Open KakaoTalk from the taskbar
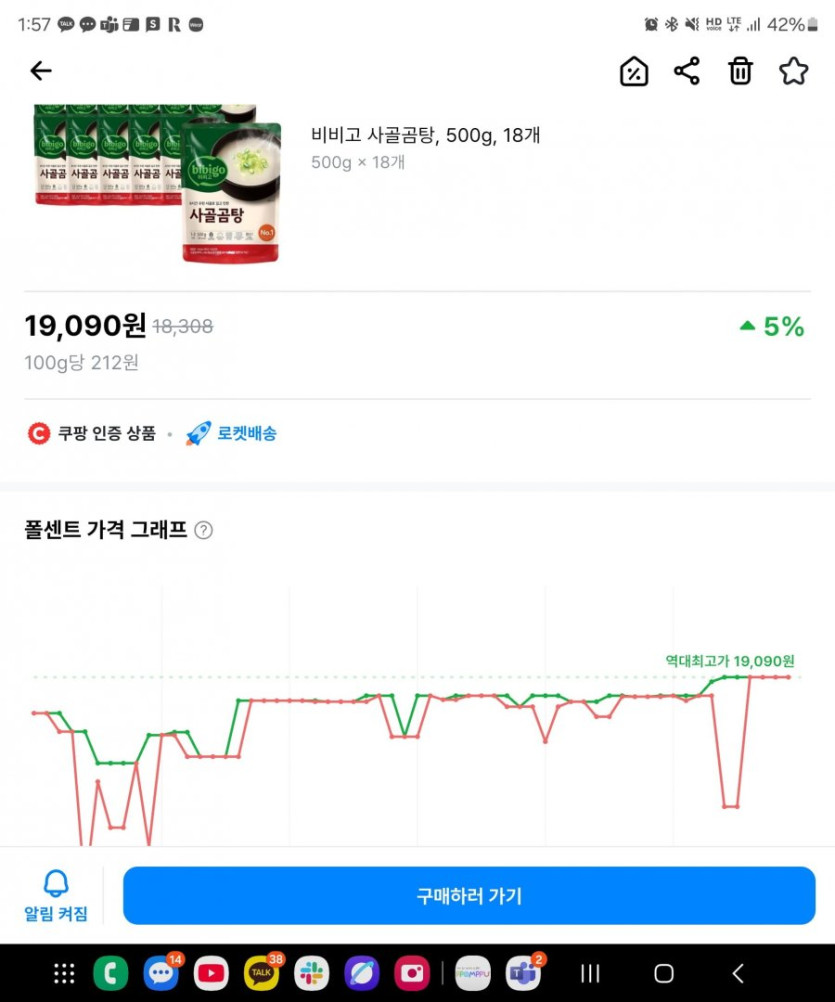Screen dimensions: 835x1002 point(261,973)
